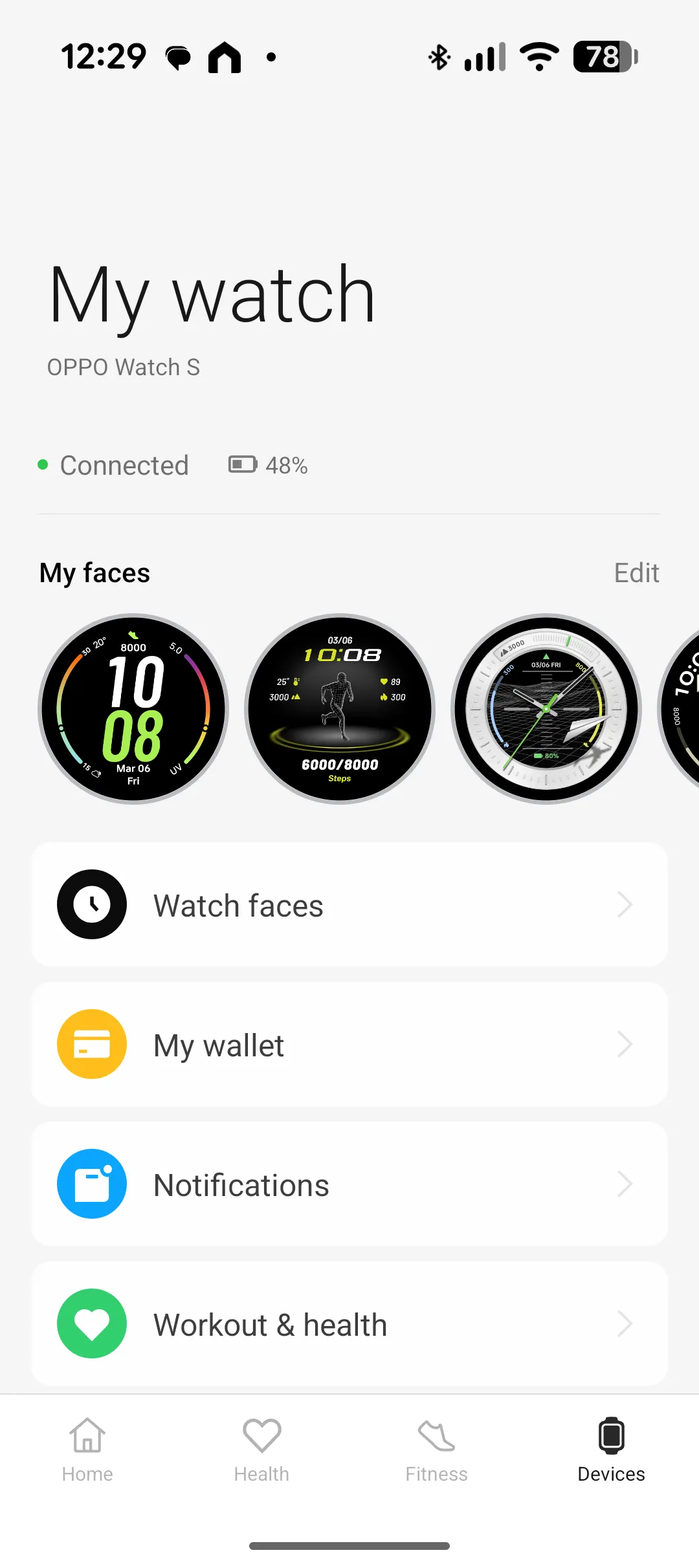Viewport: 699px width, 1568px height.
Task: Switch to the Fitness tab
Action: [436, 1450]
